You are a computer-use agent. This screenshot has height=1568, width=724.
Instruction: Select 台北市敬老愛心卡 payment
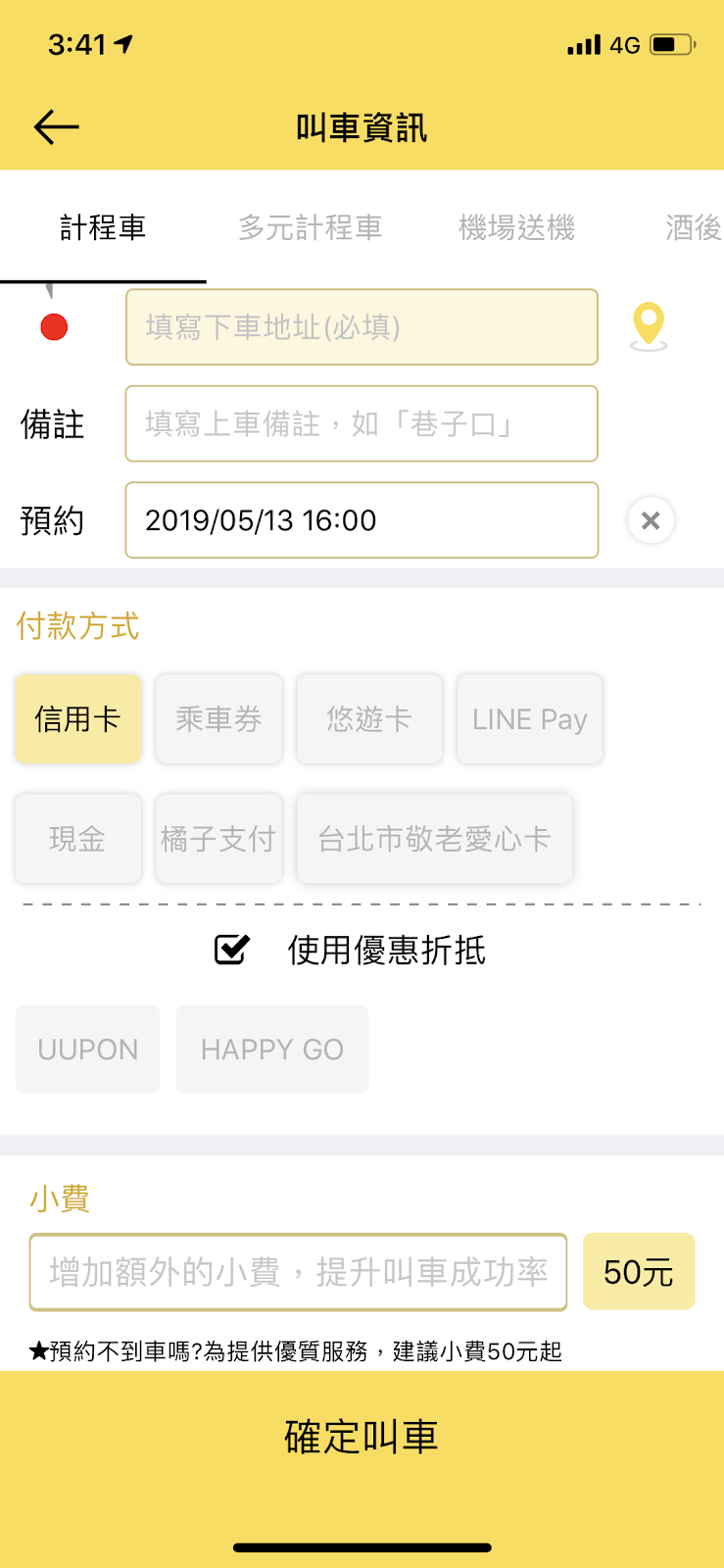pyautogui.click(x=435, y=839)
